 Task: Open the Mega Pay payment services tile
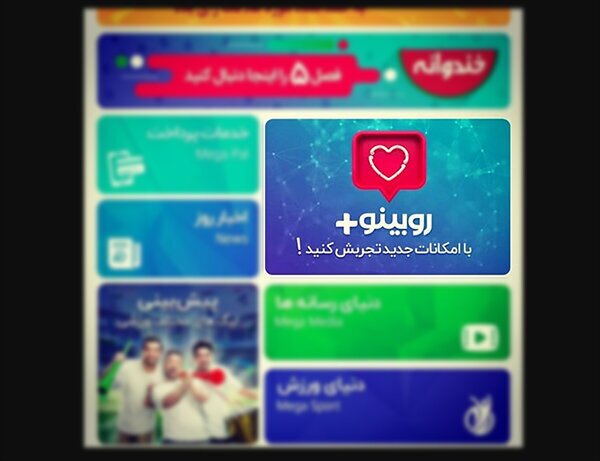pyautogui.click(x=178, y=154)
